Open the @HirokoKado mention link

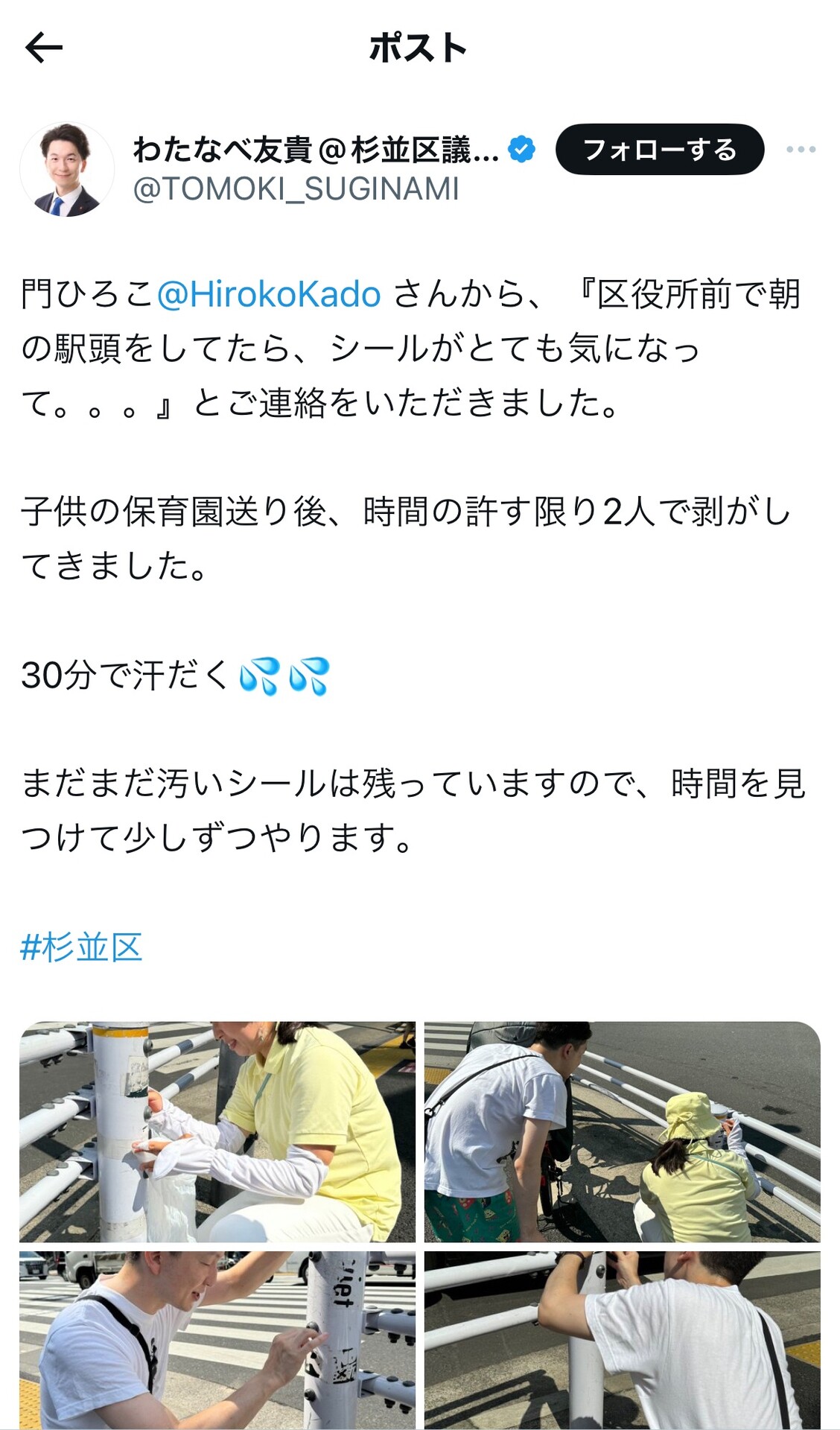click(269, 294)
